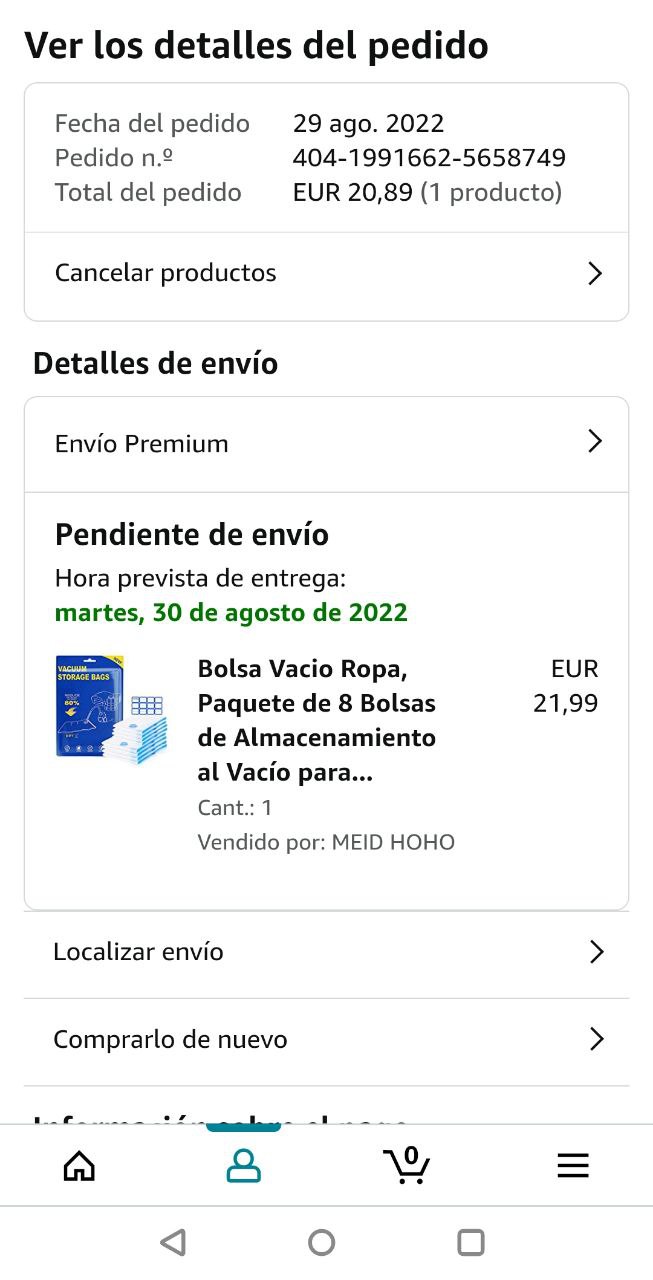Open Localizar envío to track shipment
Image resolution: width=653 pixels, height=1280 pixels.
click(x=326, y=952)
